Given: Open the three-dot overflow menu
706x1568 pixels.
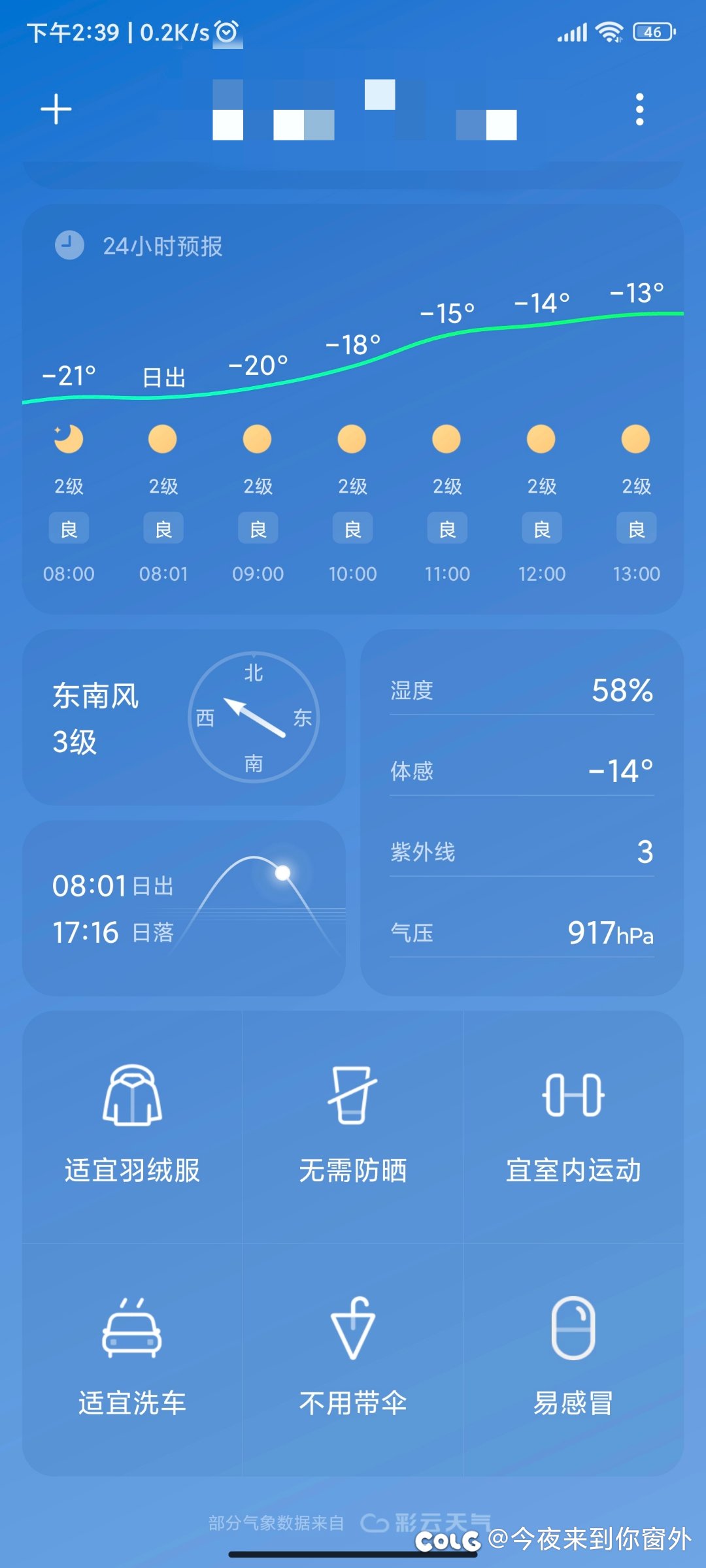Looking at the screenshot, I should point(639,109).
